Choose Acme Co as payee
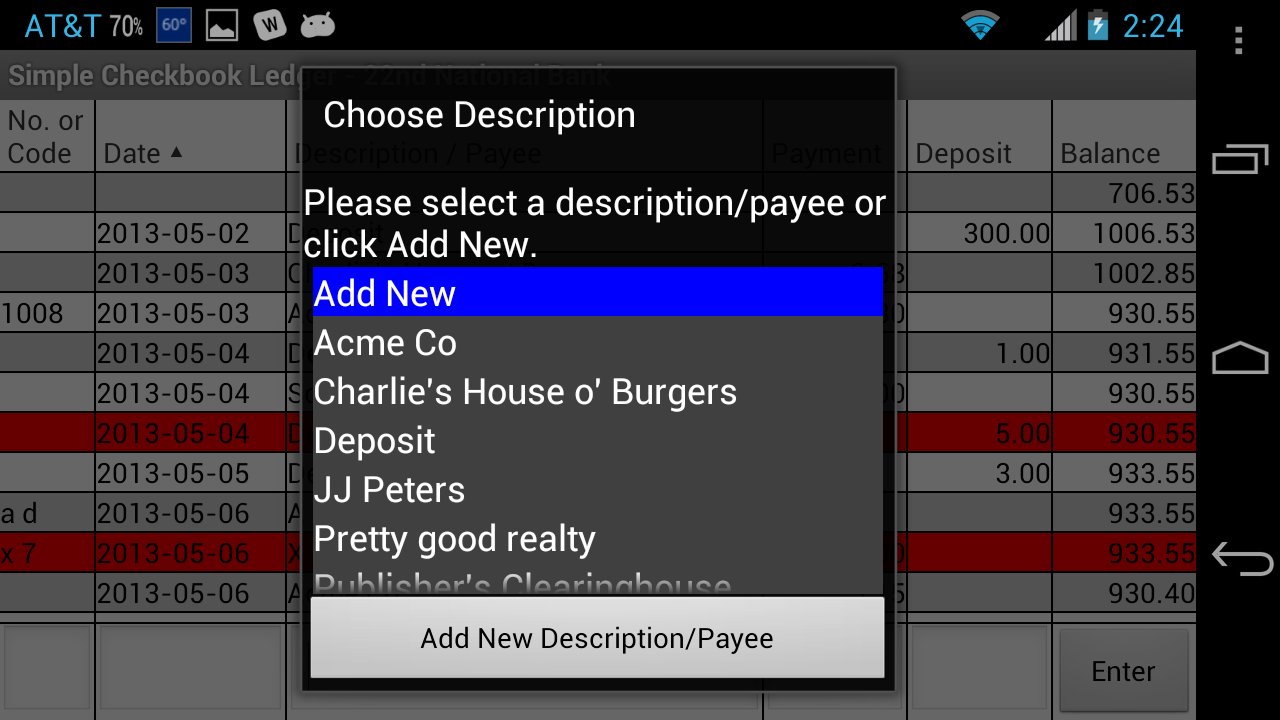The height and width of the screenshot is (720, 1280). click(x=597, y=343)
